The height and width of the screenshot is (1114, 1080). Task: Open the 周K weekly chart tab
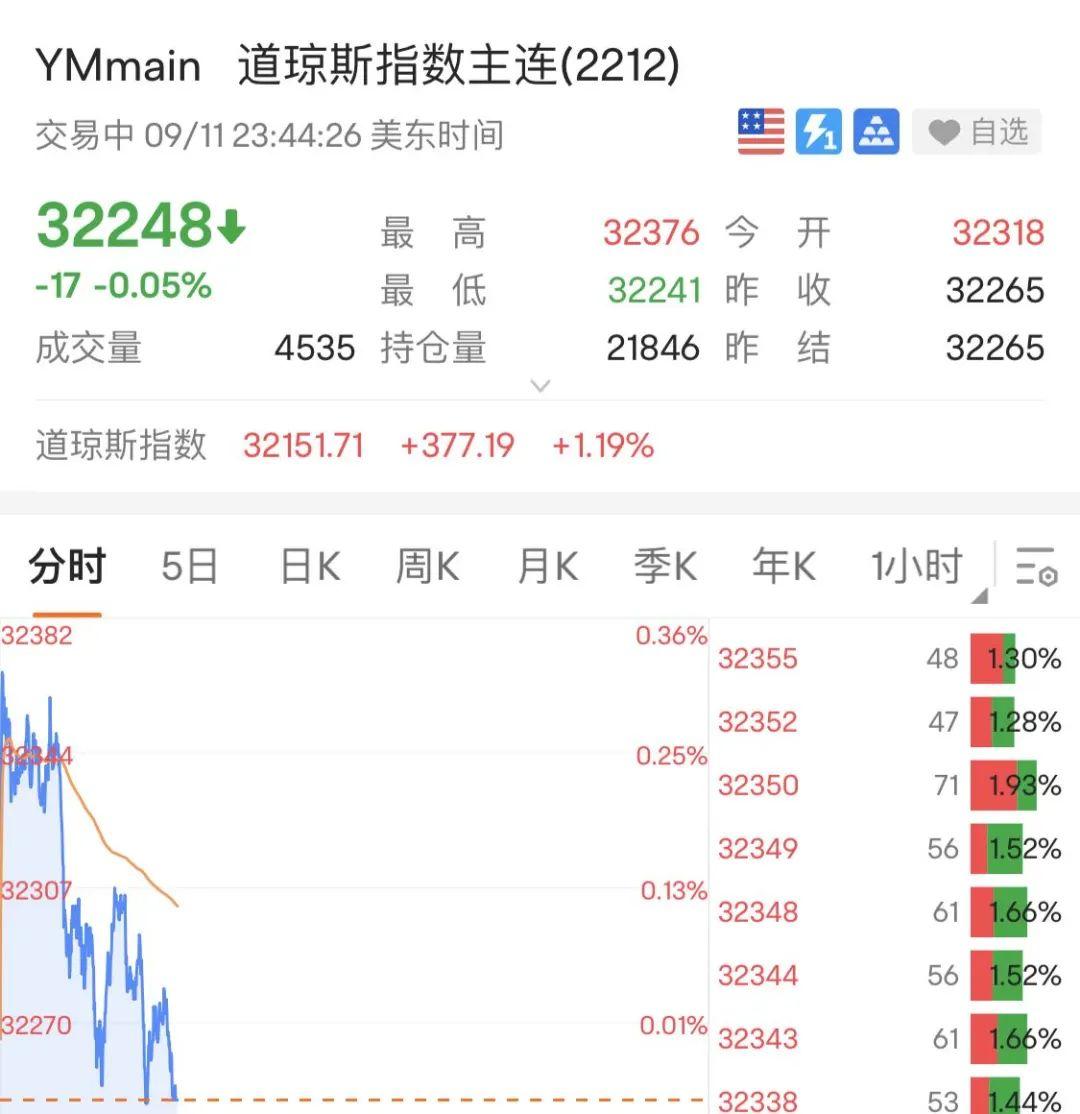click(426, 565)
